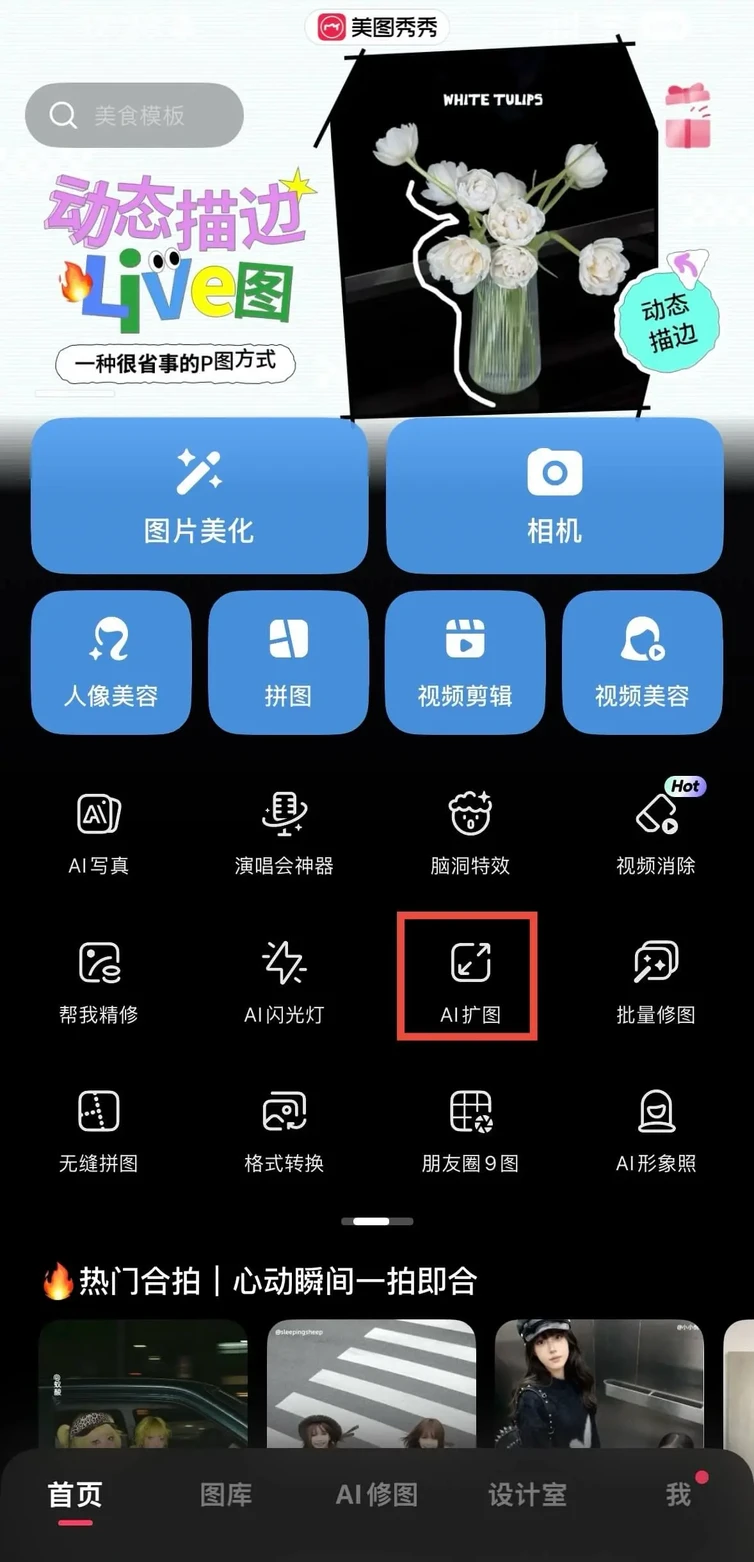Open 视频美容 video beauty
Image resolution: width=754 pixels, height=1562 pixels.
click(642, 662)
